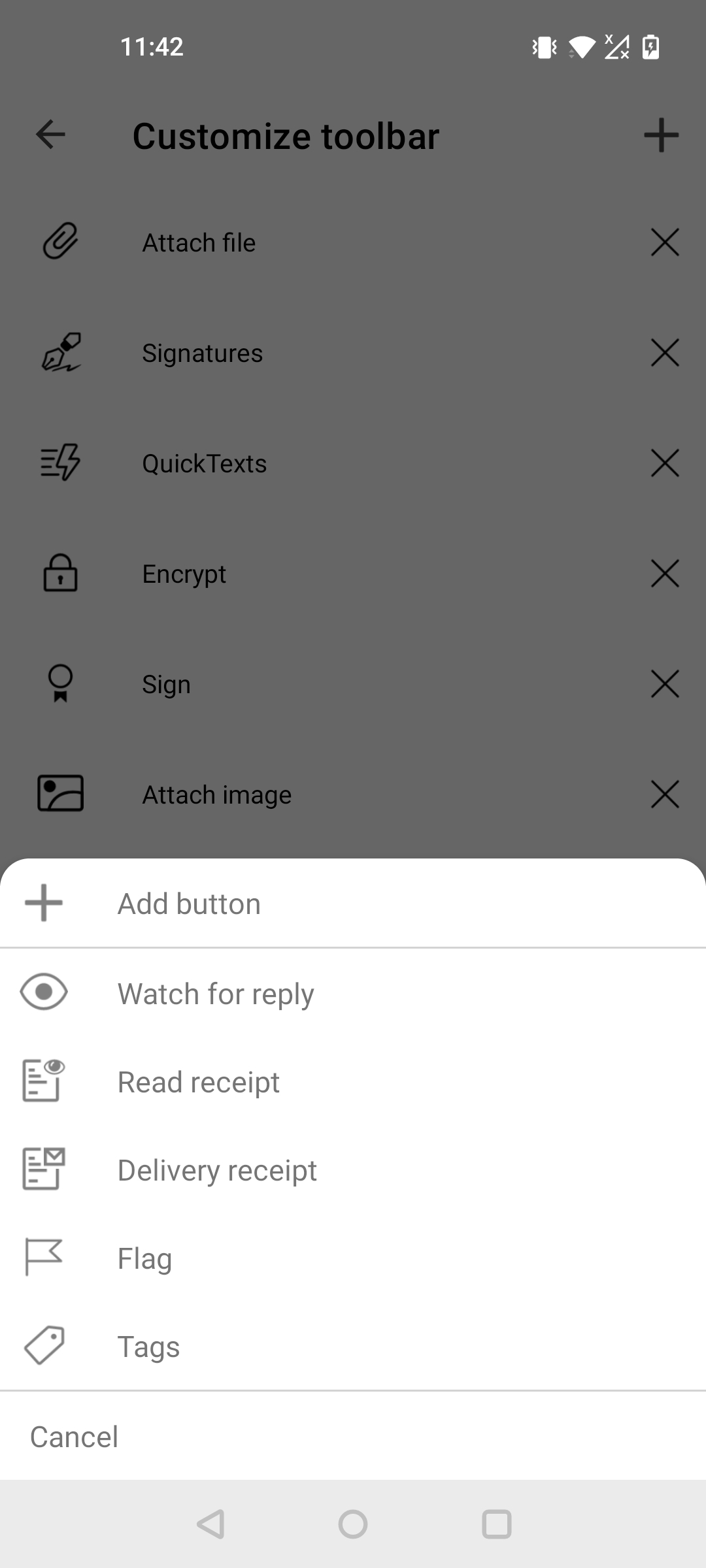Tap the plus icon in app bar
706x1568 pixels.
click(661, 135)
